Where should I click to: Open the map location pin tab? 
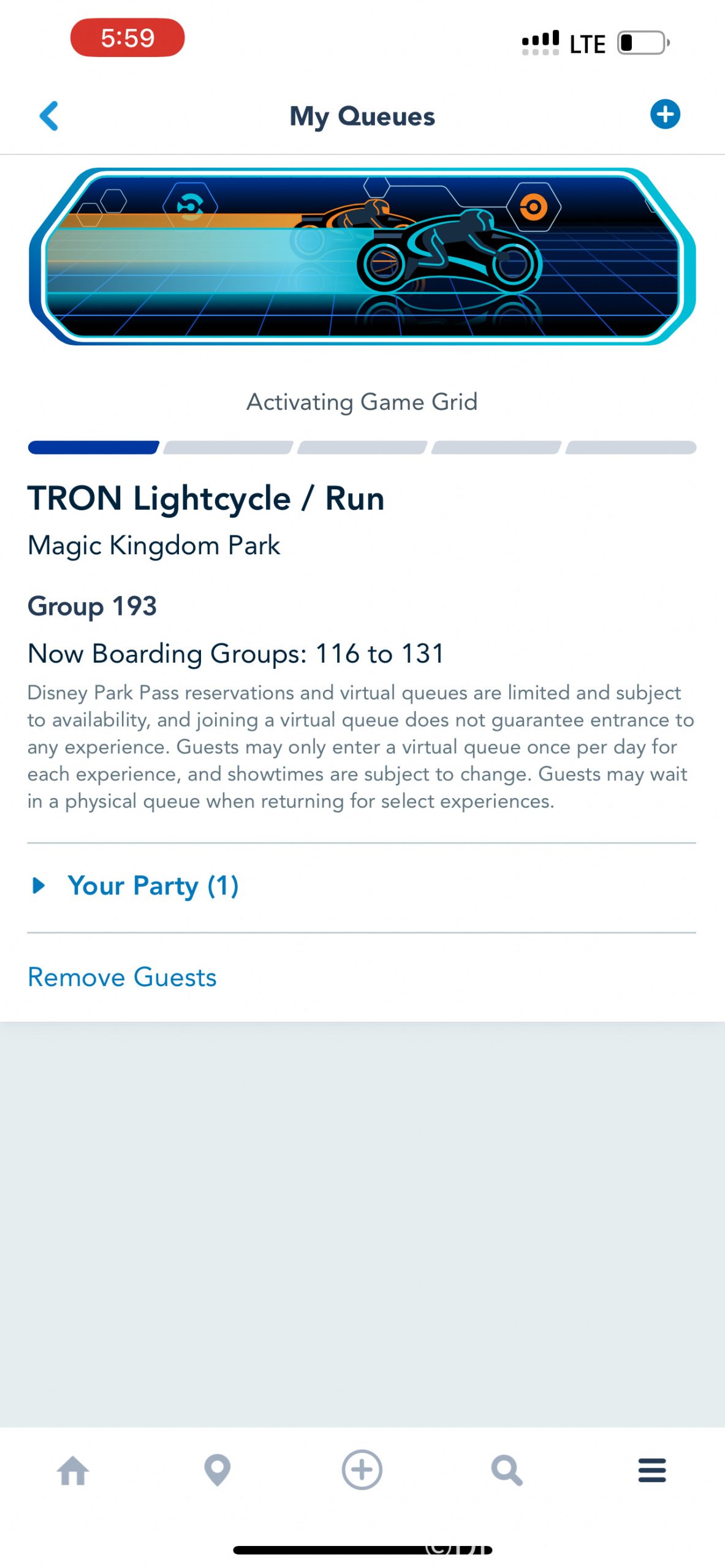click(217, 1470)
